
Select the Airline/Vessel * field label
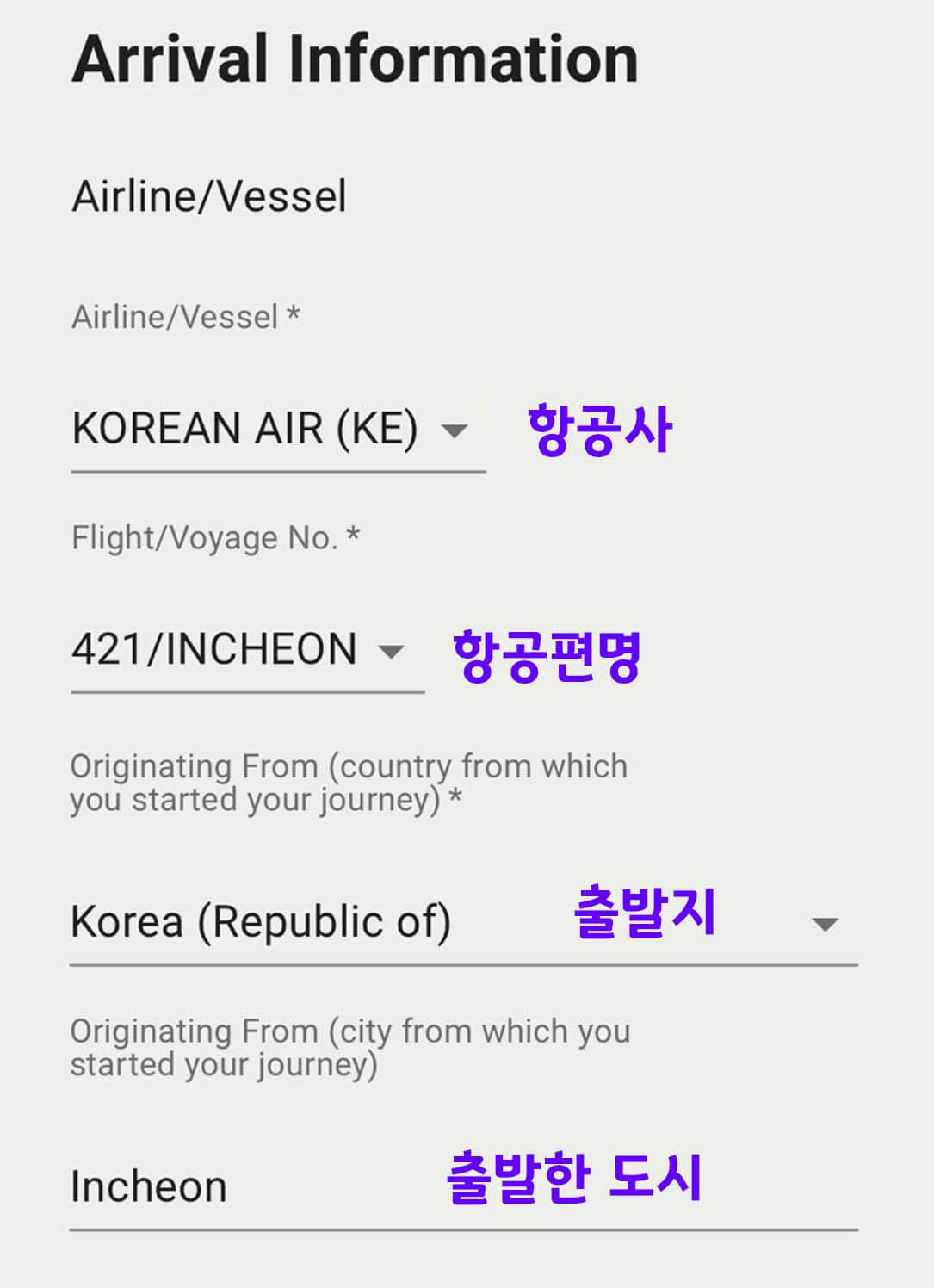tap(186, 318)
